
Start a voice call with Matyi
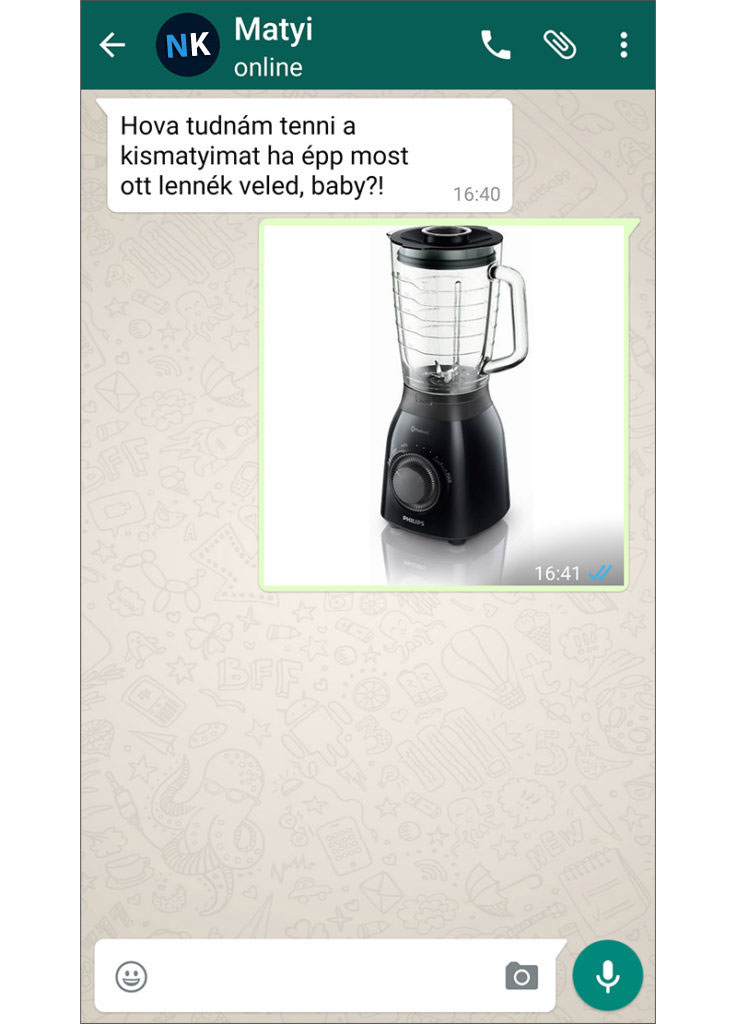[495, 45]
